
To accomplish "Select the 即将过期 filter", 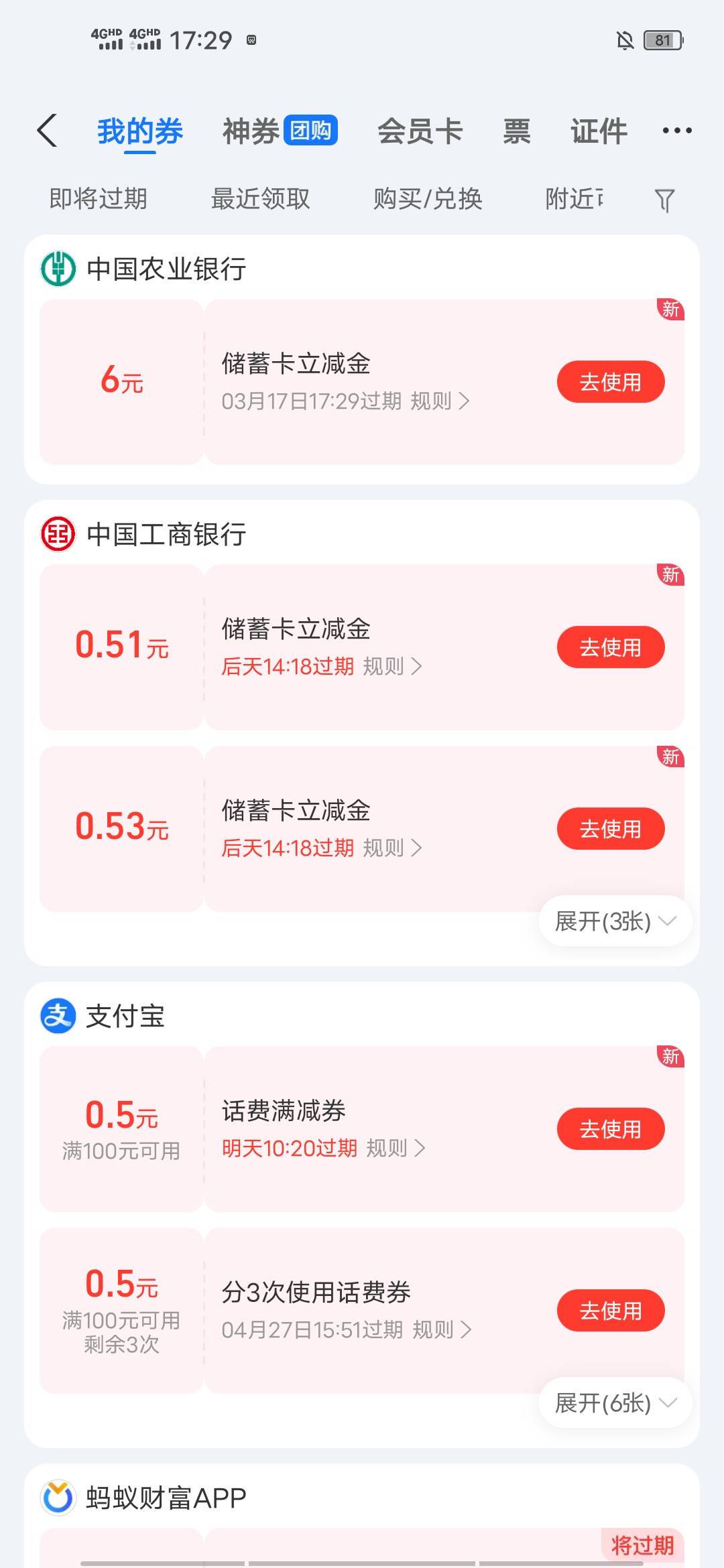I will click(x=99, y=199).
